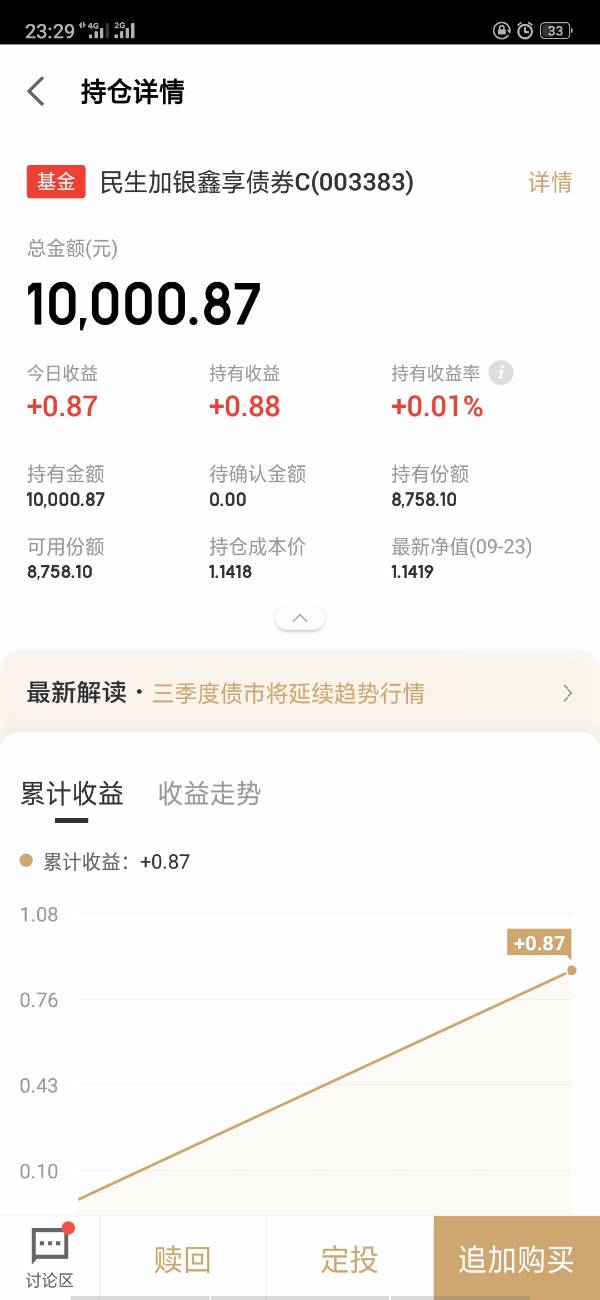Collapse the holdings details panel
Image resolution: width=600 pixels, height=1300 pixels.
[x=300, y=619]
